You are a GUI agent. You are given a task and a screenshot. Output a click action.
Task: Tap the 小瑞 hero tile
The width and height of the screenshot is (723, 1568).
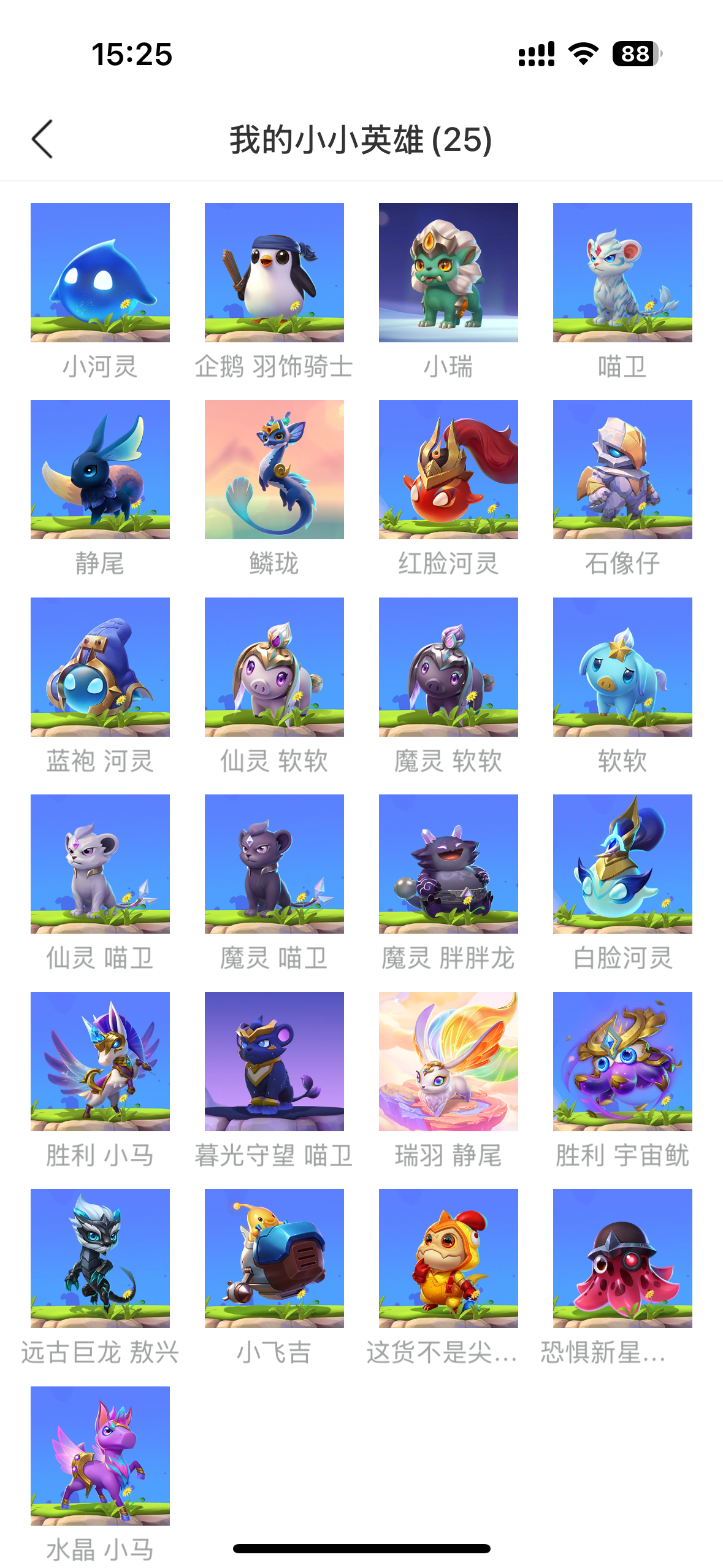tap(448, 272)
